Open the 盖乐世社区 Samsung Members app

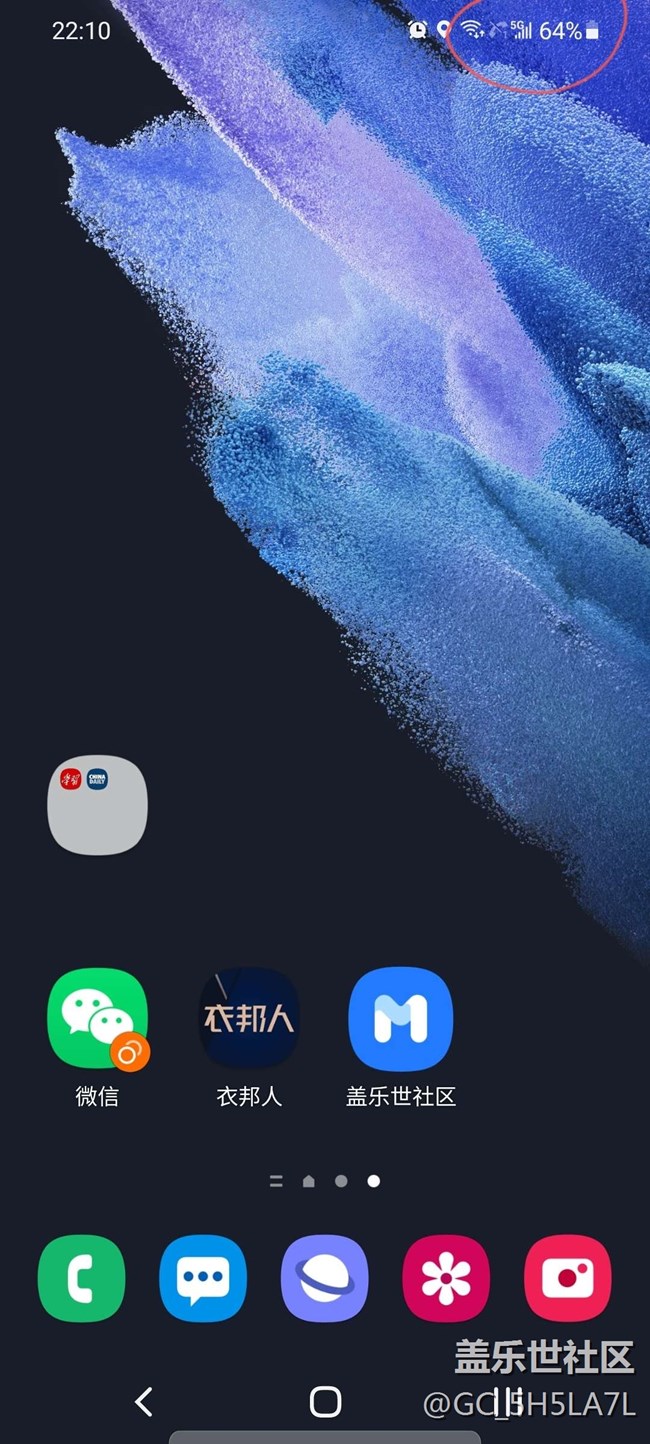click(x=400, y=1018)
